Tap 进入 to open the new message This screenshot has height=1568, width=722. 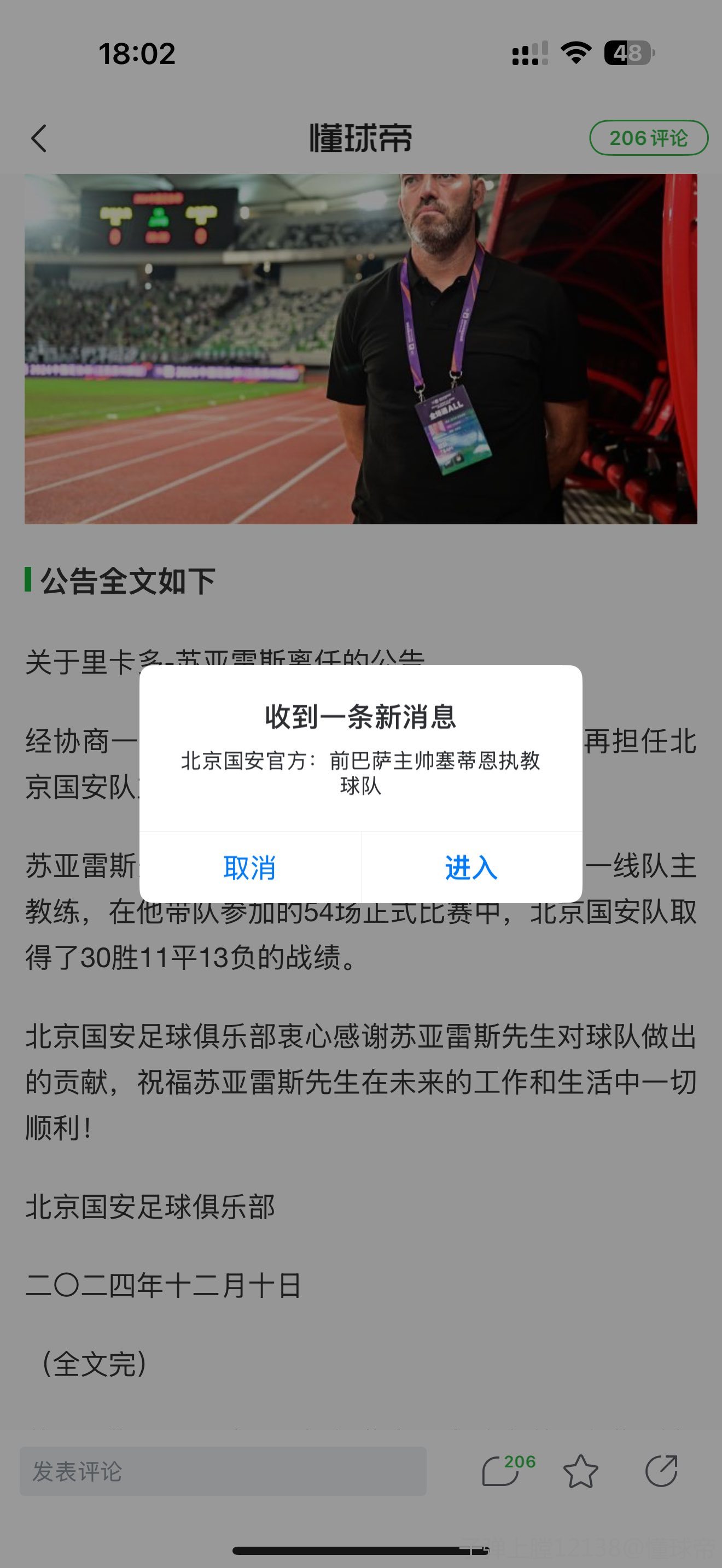point(471,867)
